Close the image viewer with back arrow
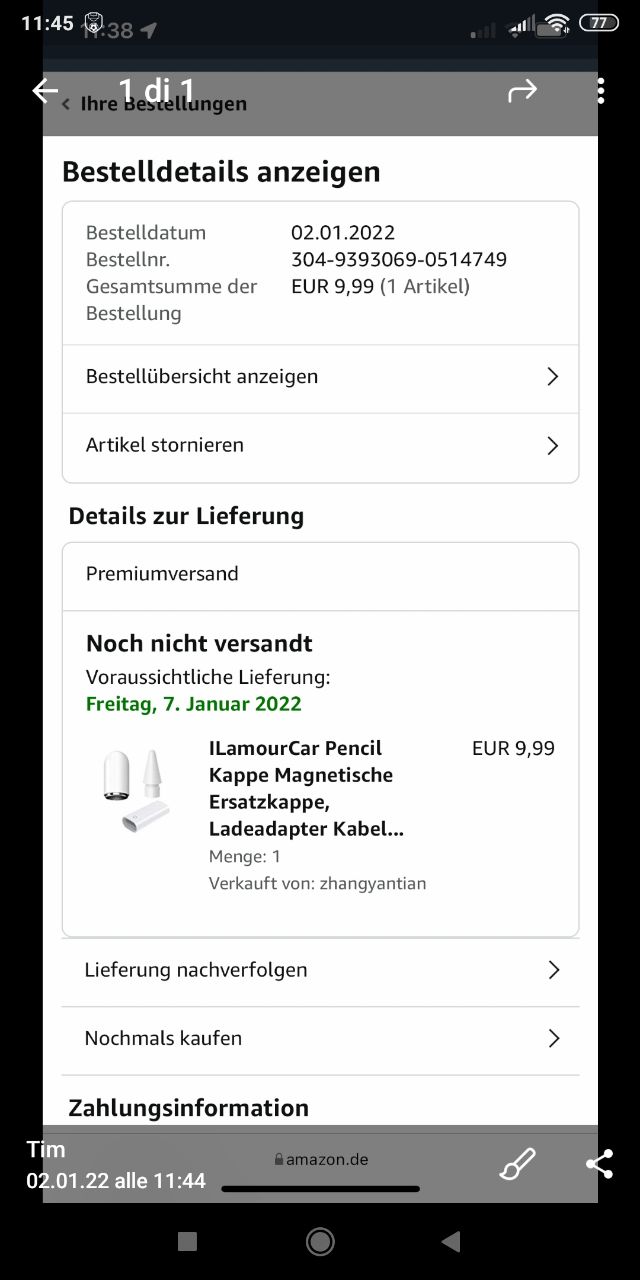Screen dimensions: 640x1280 (x=45, y=91)
